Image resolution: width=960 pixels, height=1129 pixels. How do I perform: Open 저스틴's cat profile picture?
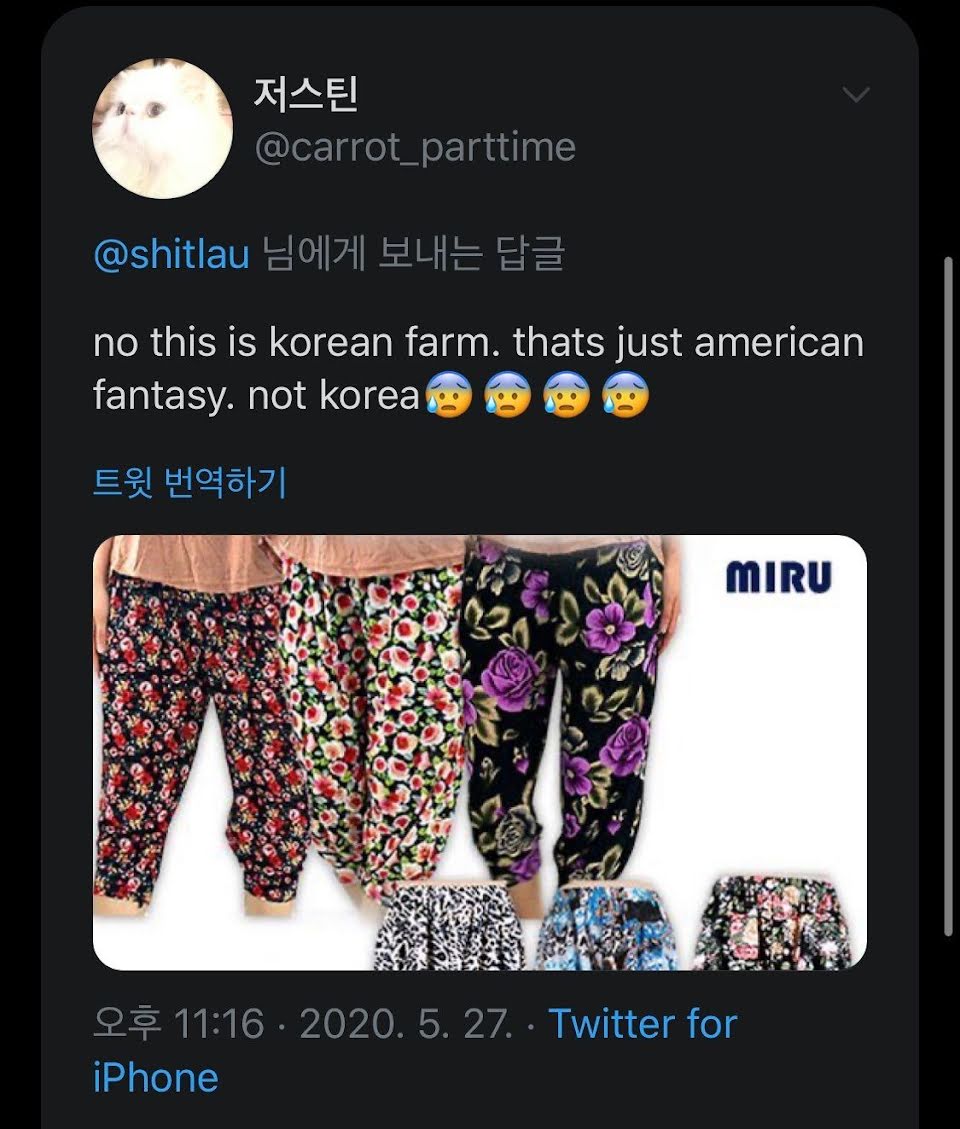(x=163, y=128)
